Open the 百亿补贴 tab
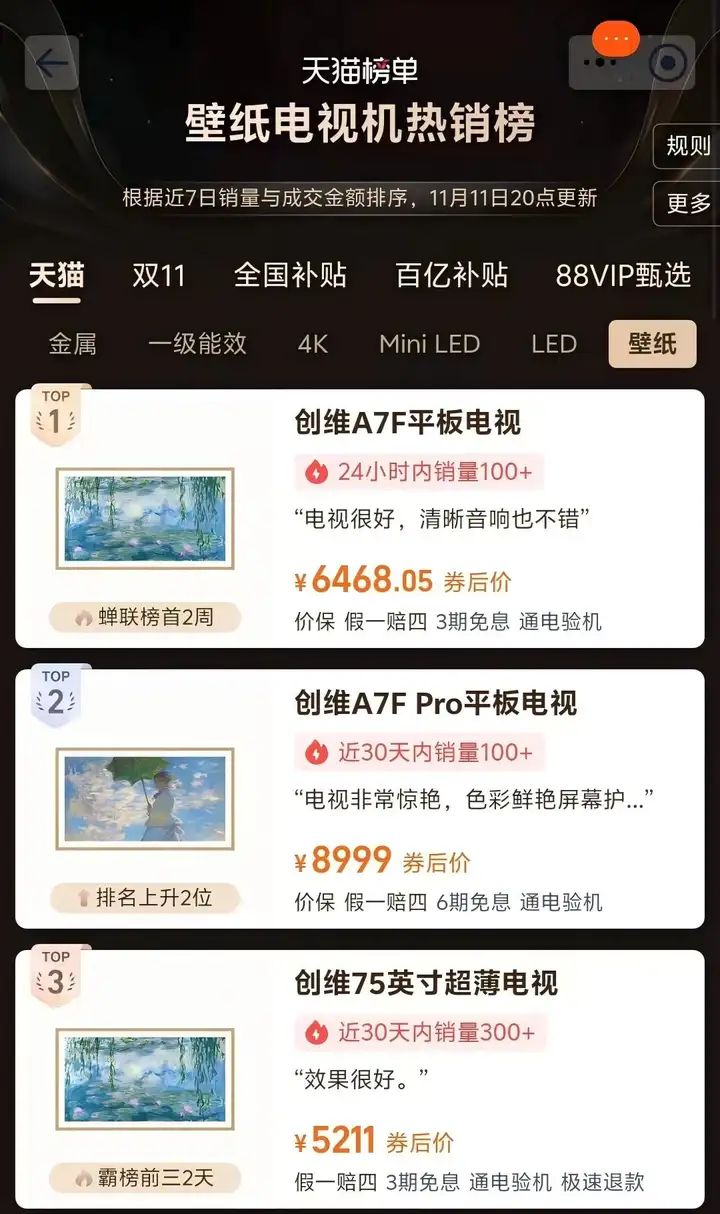Screen dimensions: 720x1214 452,276
